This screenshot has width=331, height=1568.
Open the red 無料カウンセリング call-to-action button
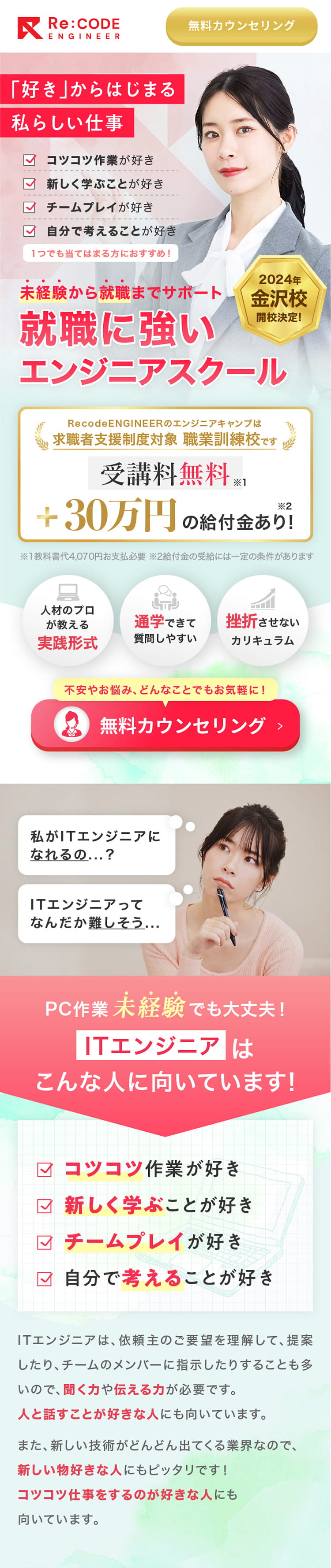click(x=165, y=725)
